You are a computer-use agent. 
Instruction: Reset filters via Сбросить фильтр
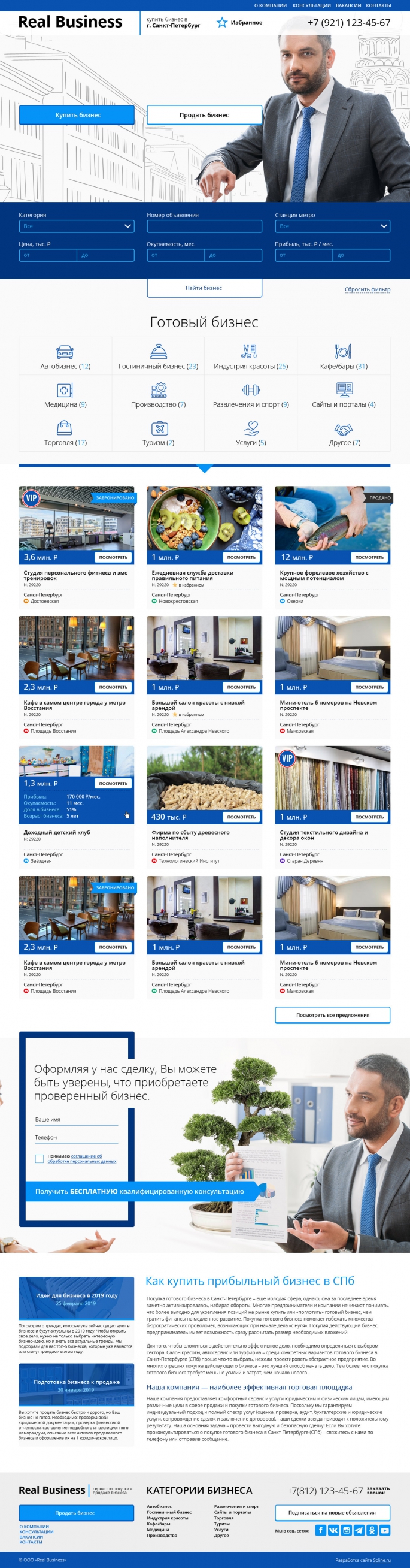367,290
